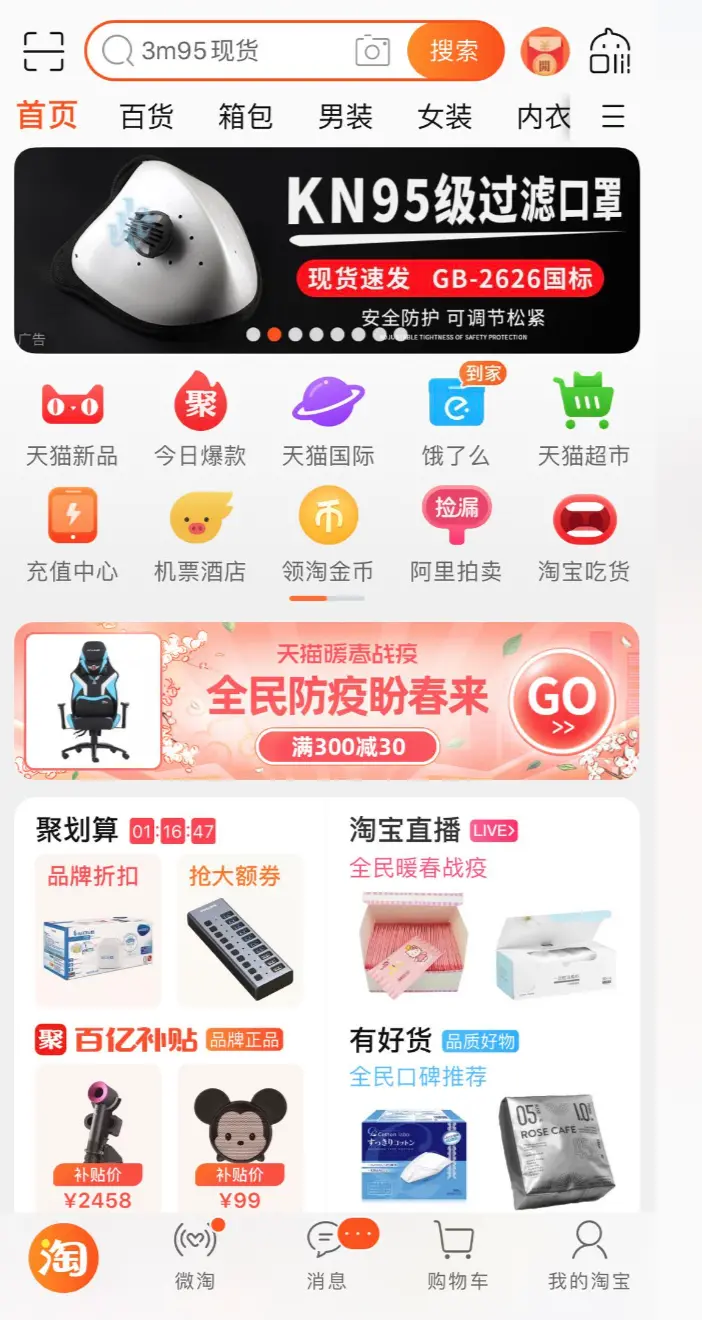Open the category list menu icon
The width and height of the screenshot is (702, 1320).
(613, 117)
